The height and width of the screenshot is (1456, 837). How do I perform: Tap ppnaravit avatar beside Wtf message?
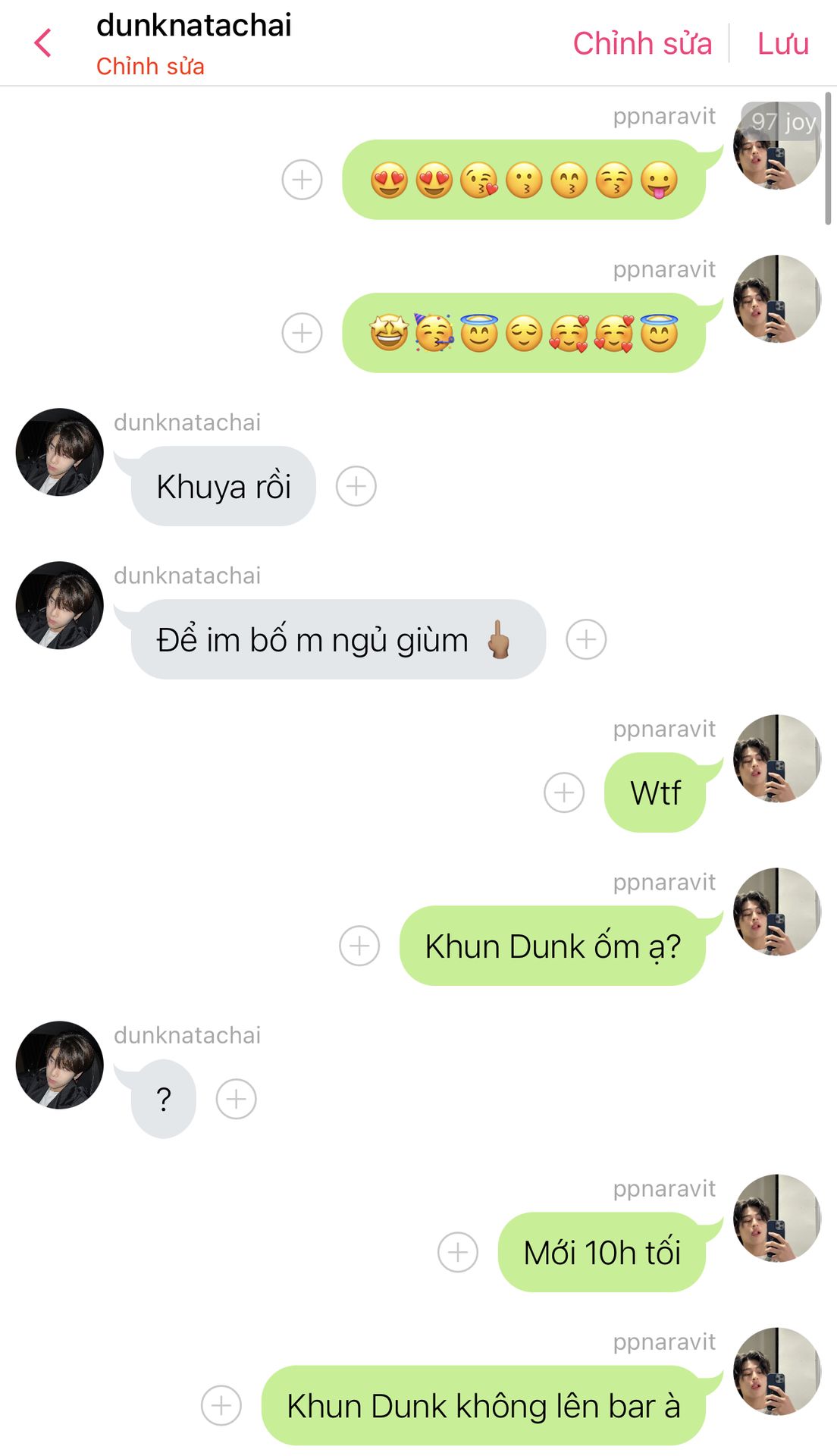(777, 758)
